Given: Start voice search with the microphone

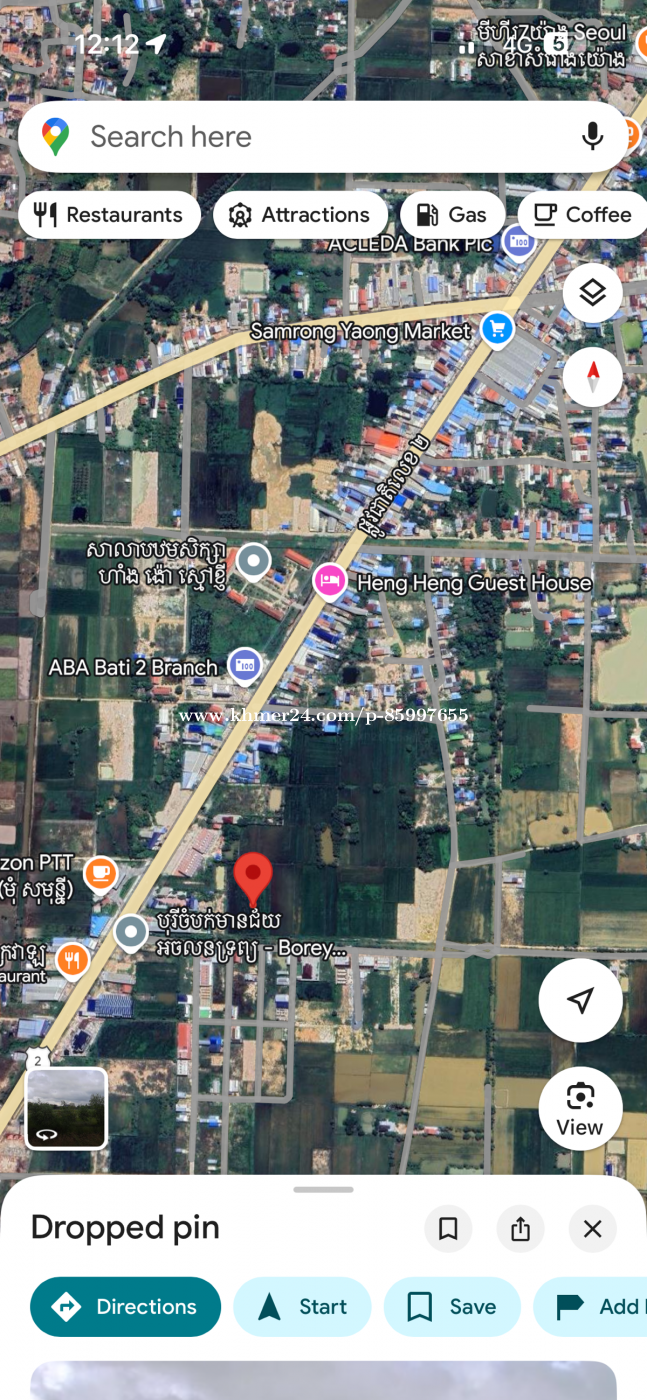Looking at the screenshot, I should 592,136.
